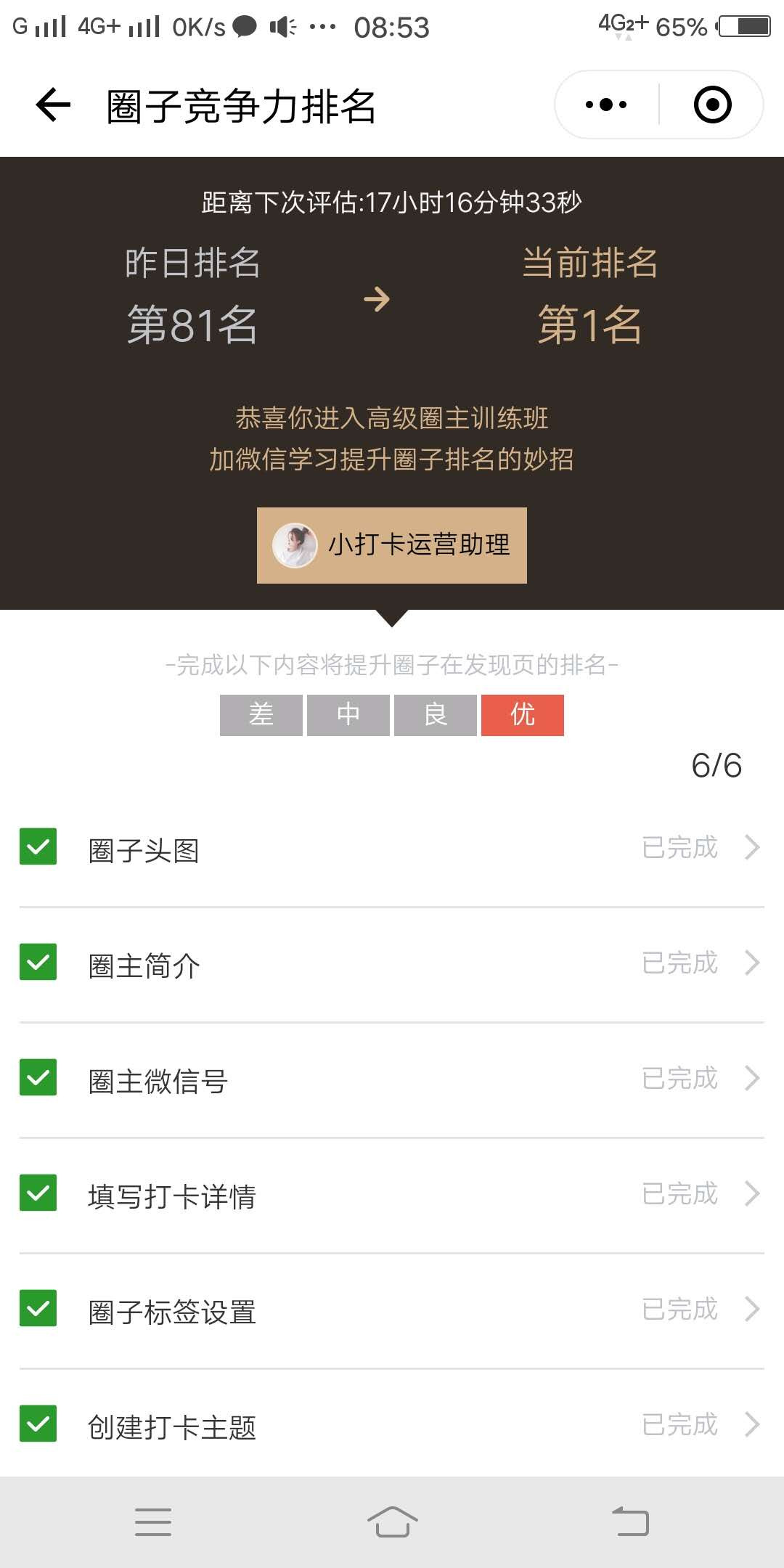The image size is (784, 1568).
Task: Open the 圈子头图 row
Action: tap(392, 849)
